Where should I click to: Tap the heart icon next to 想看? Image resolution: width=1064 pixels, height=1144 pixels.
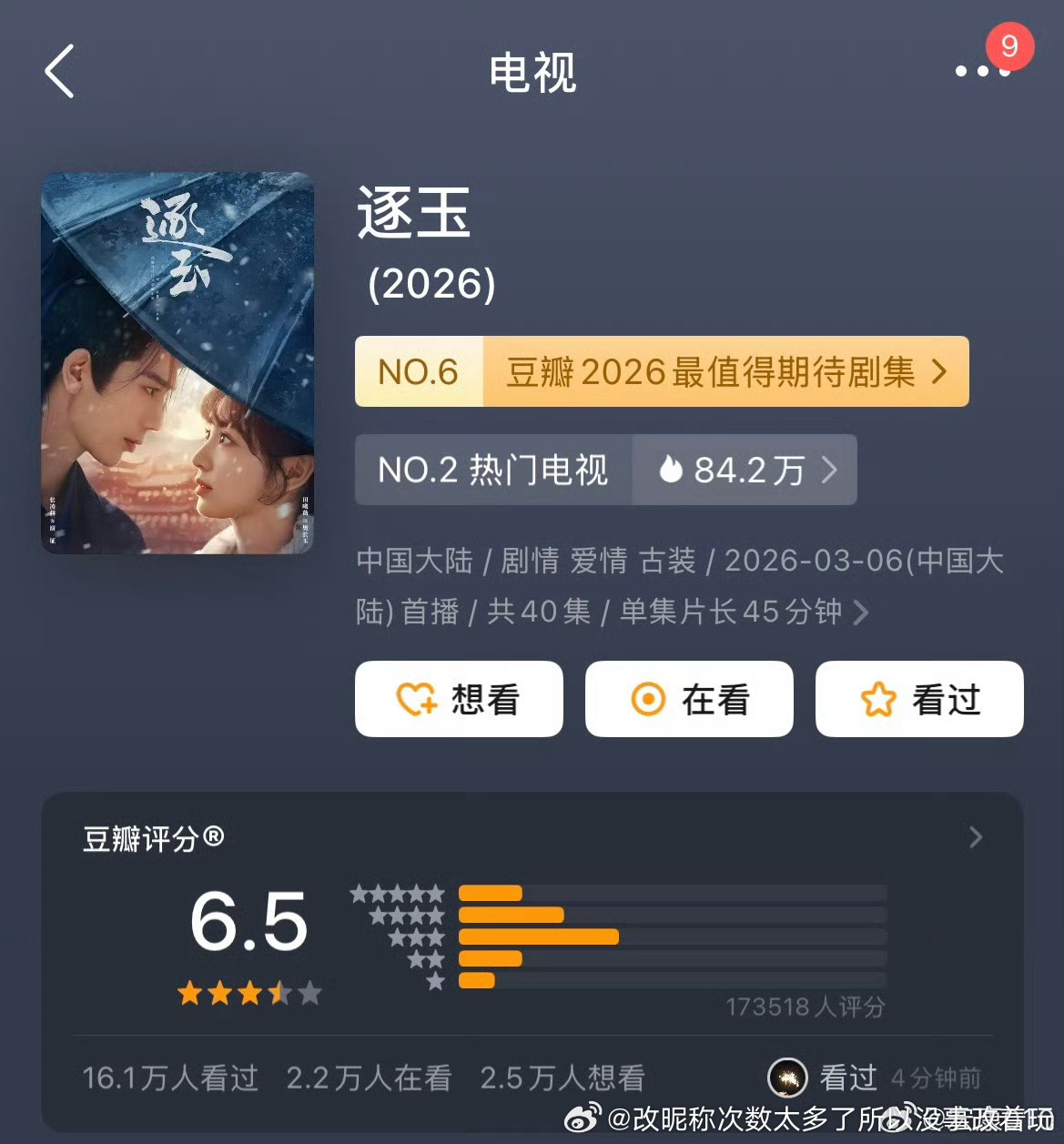click(x=415, y=699)
